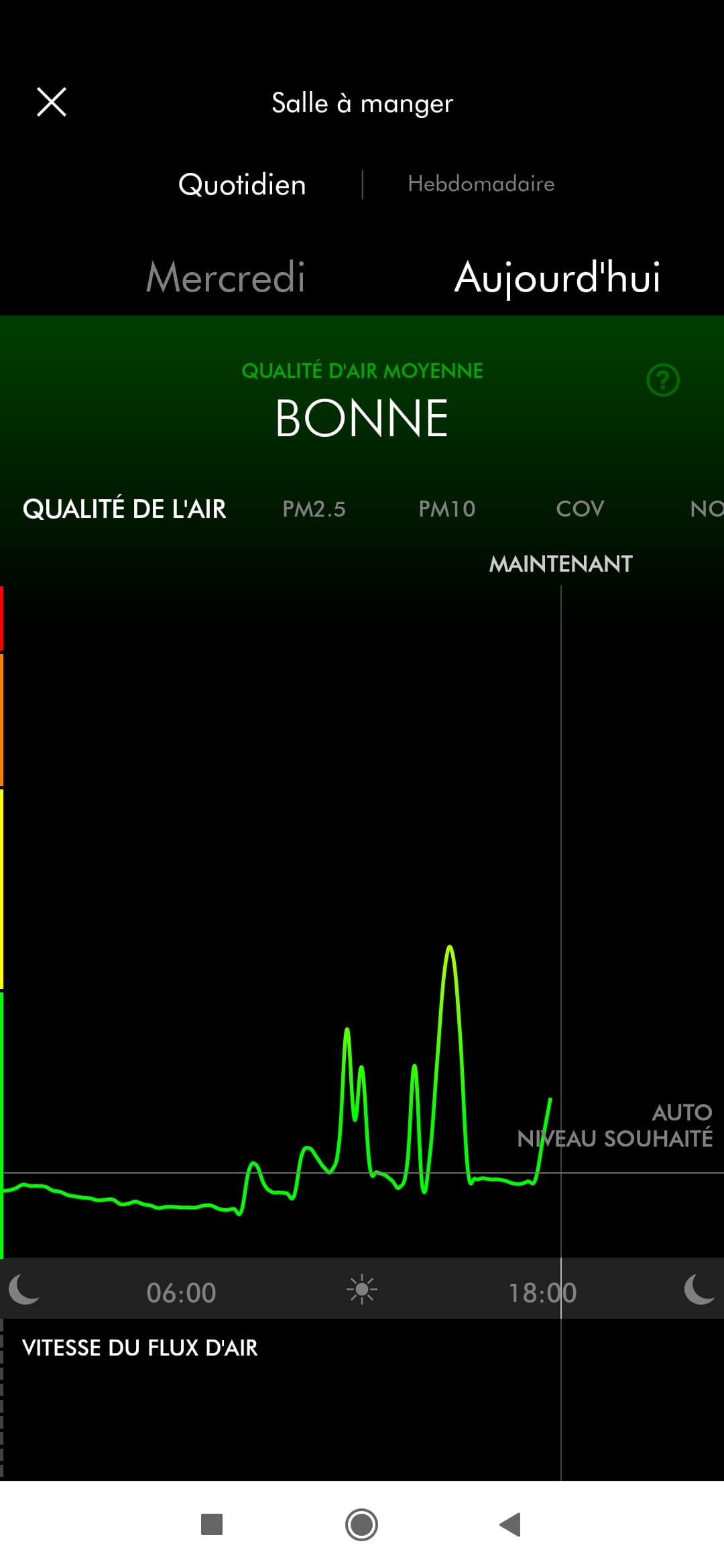This screenshot has width=724, height=1568.
Task: Switch graph to PM10
Action: (x=446, y=509)
